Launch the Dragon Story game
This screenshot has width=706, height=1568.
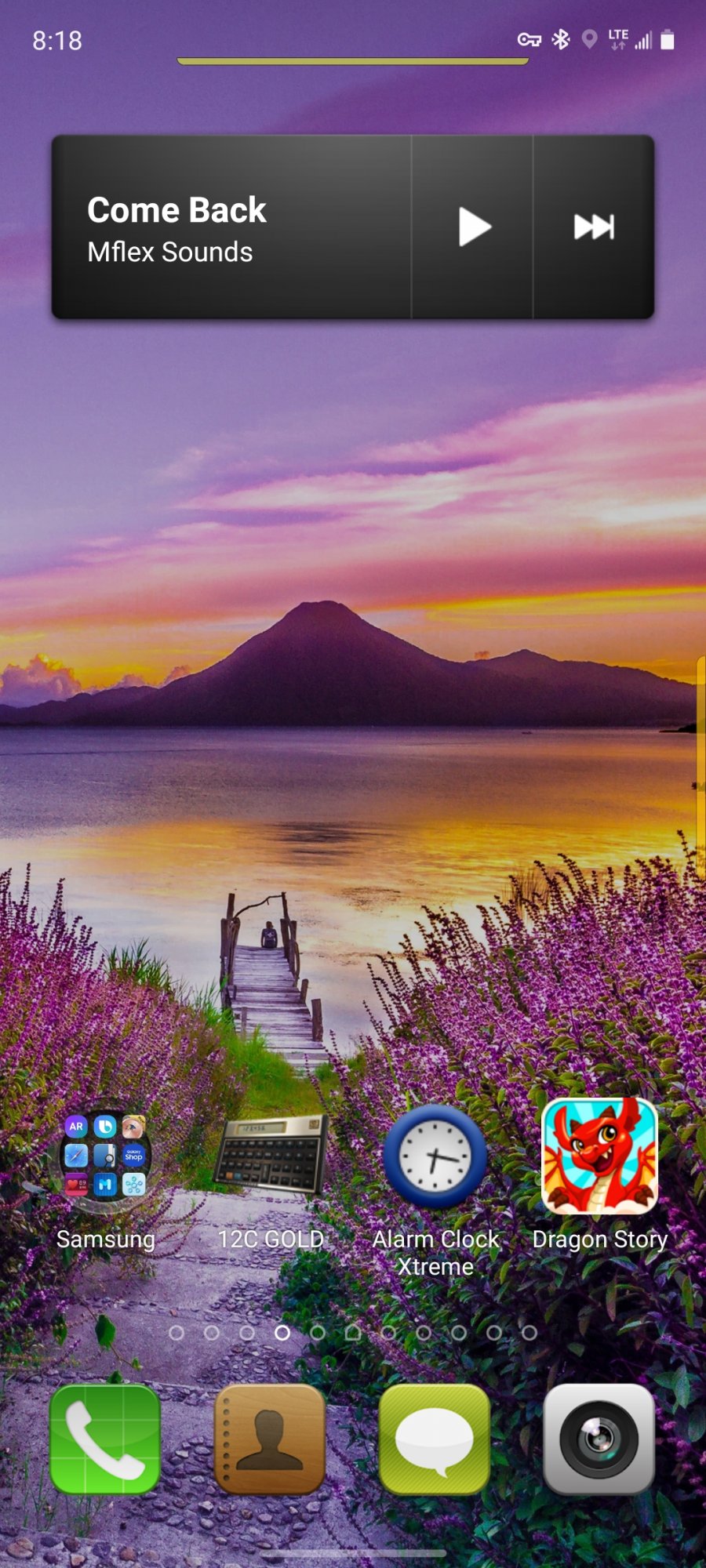(600, 1157)
